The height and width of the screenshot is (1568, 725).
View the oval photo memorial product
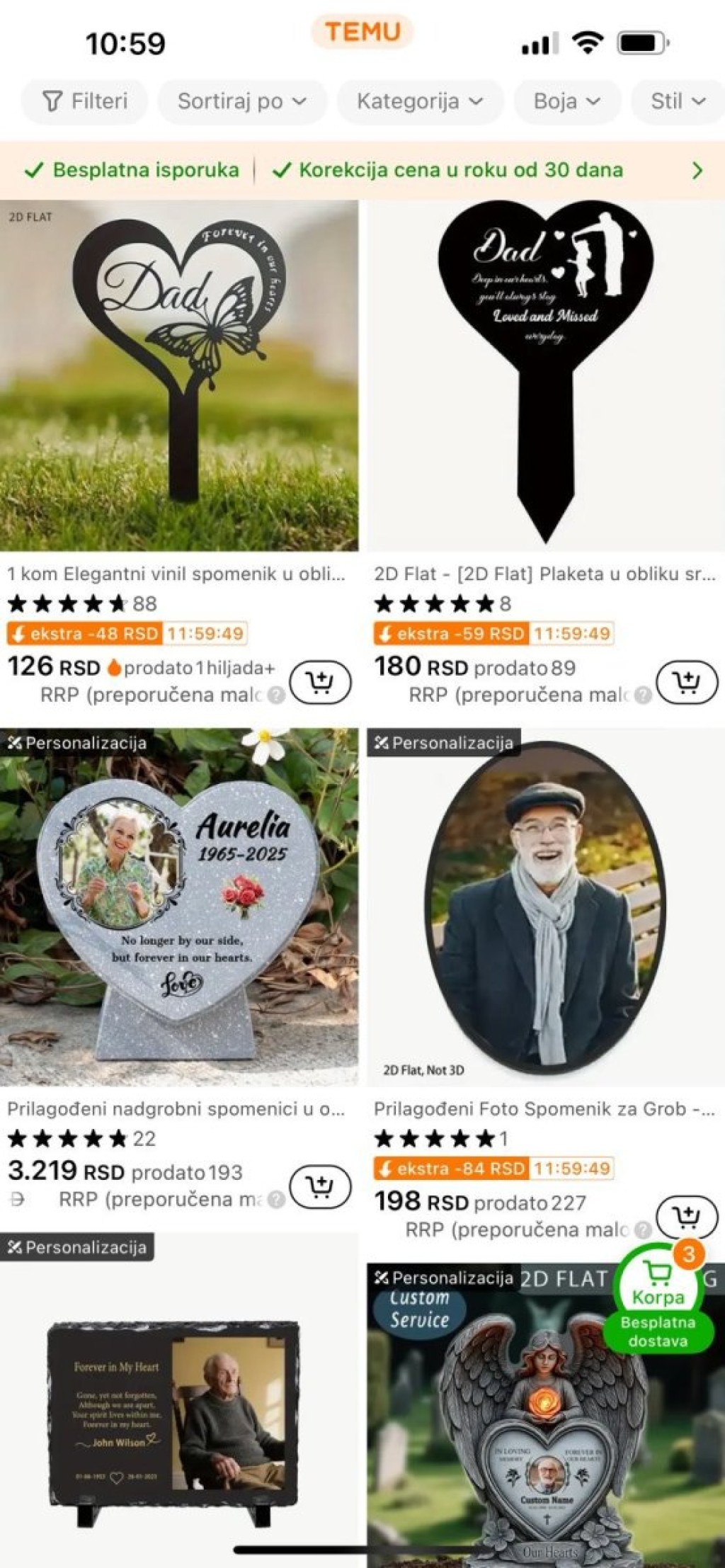point(545,907)
